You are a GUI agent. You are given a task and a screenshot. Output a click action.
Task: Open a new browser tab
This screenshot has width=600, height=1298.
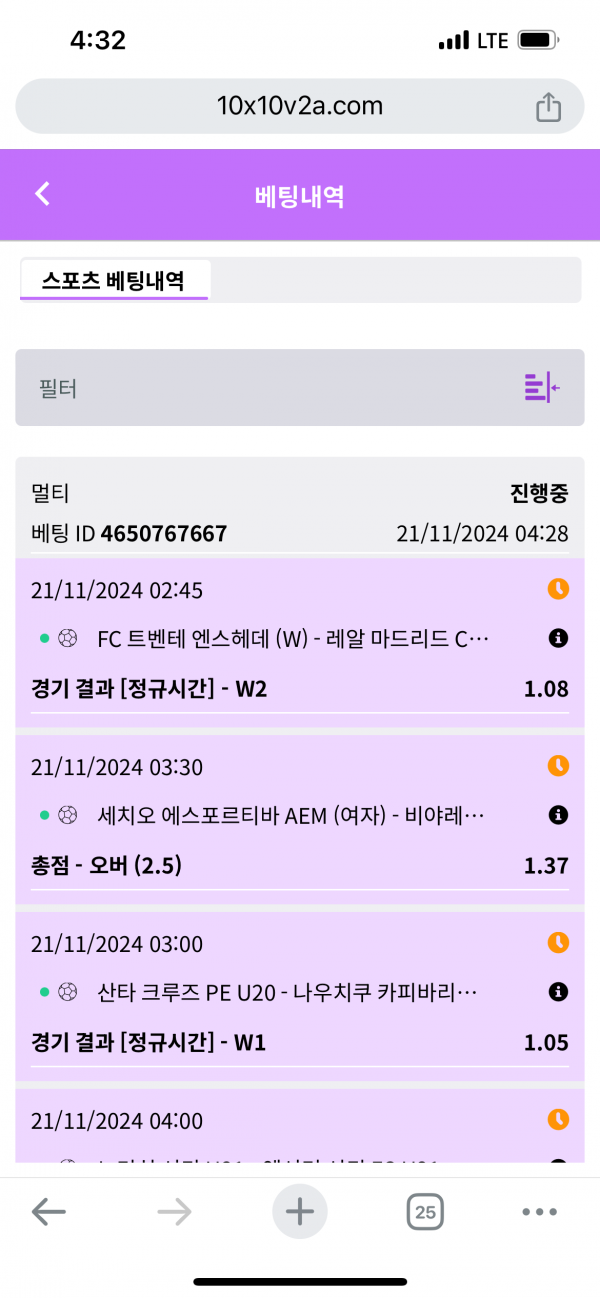pyautogui.click(x=300, y=1212)
